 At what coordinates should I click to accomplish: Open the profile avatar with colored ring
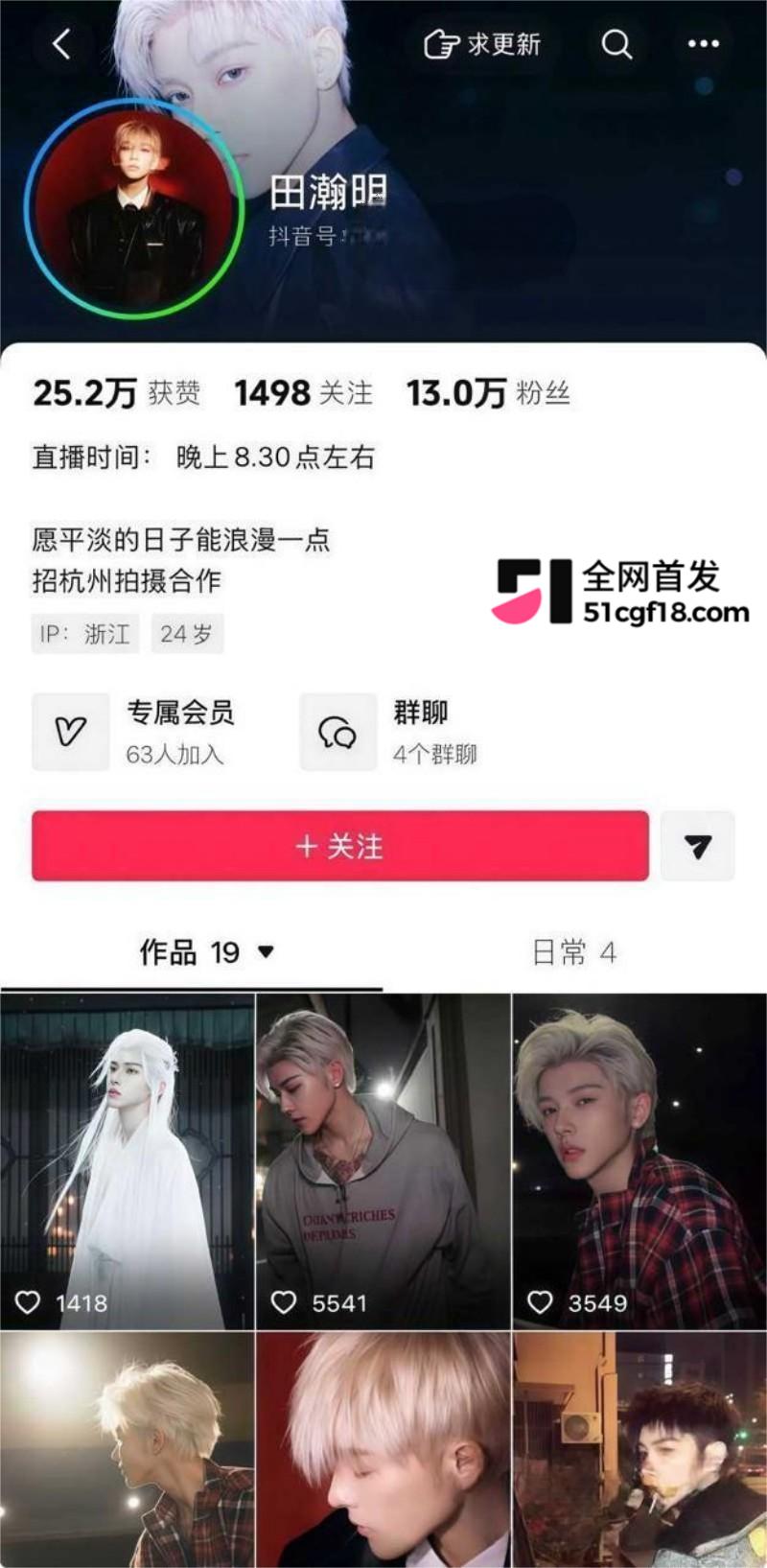pos(134,208)
